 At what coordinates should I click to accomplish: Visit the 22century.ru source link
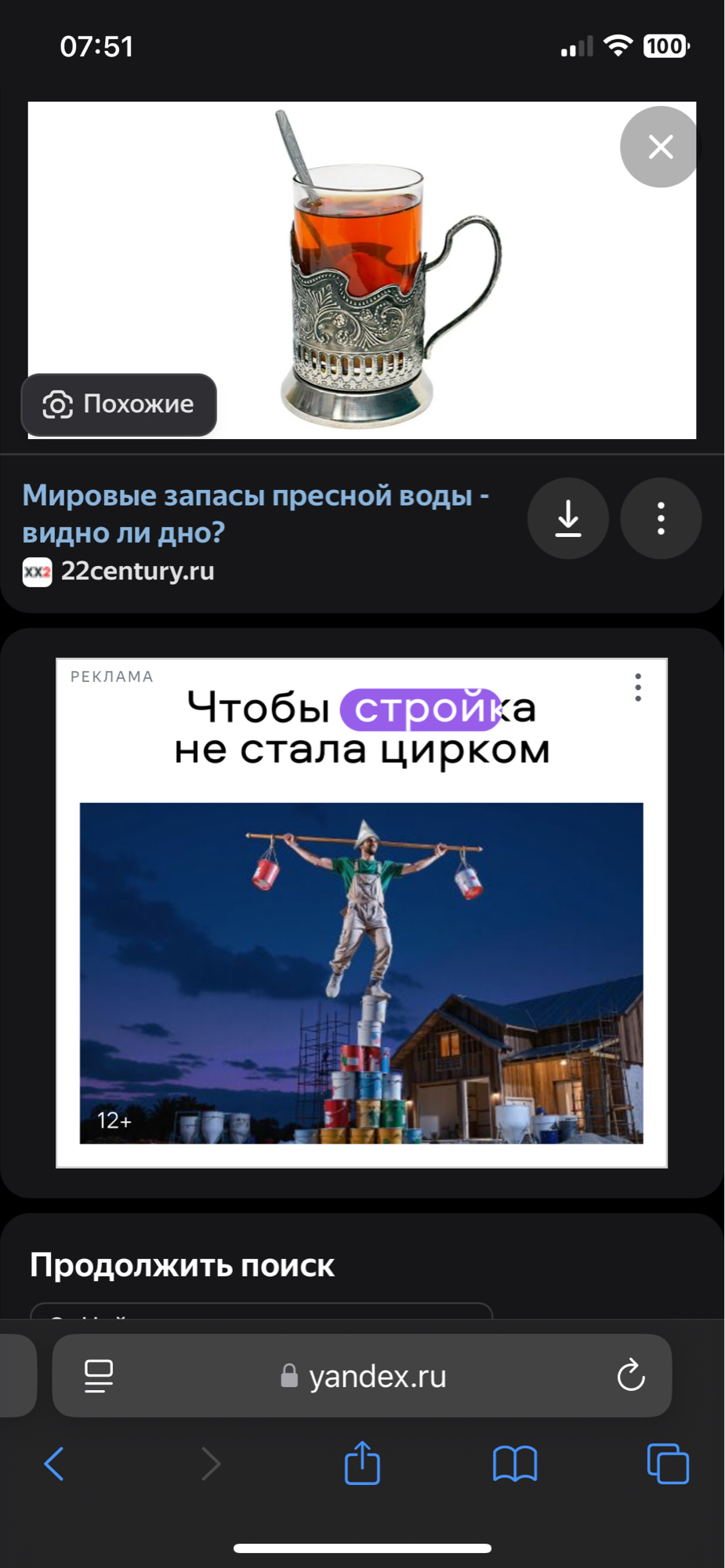[138, 572]
